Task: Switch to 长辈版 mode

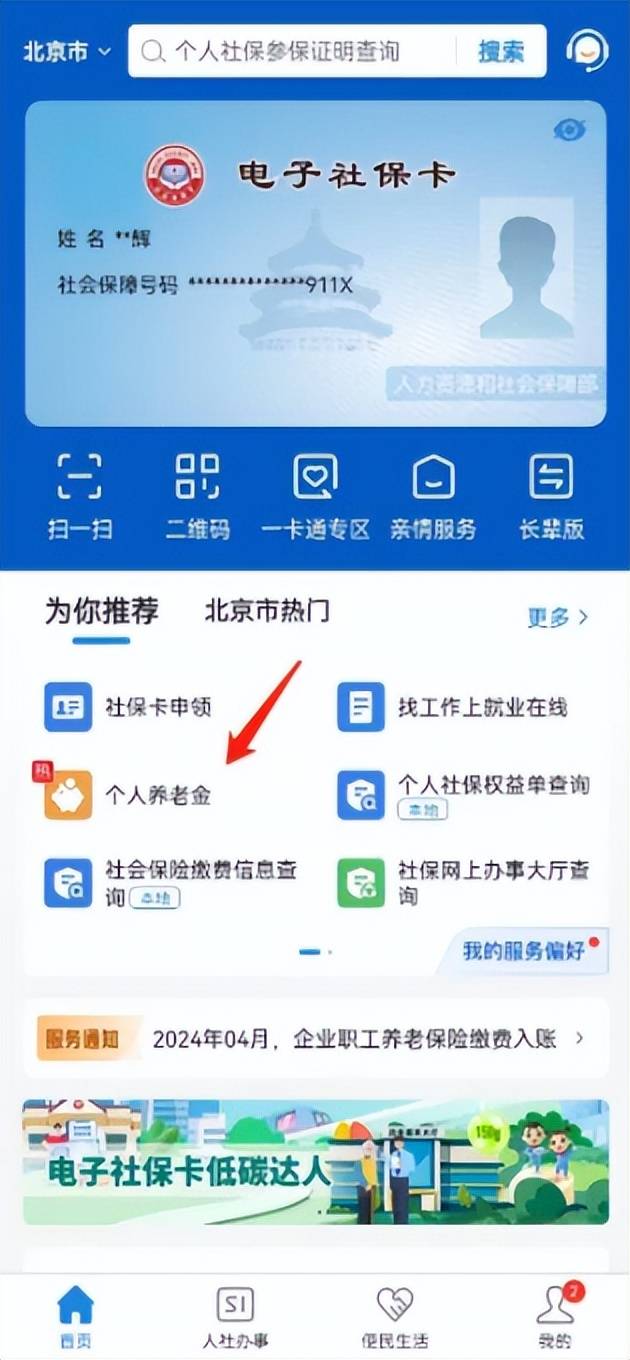Action: point(551,496)
